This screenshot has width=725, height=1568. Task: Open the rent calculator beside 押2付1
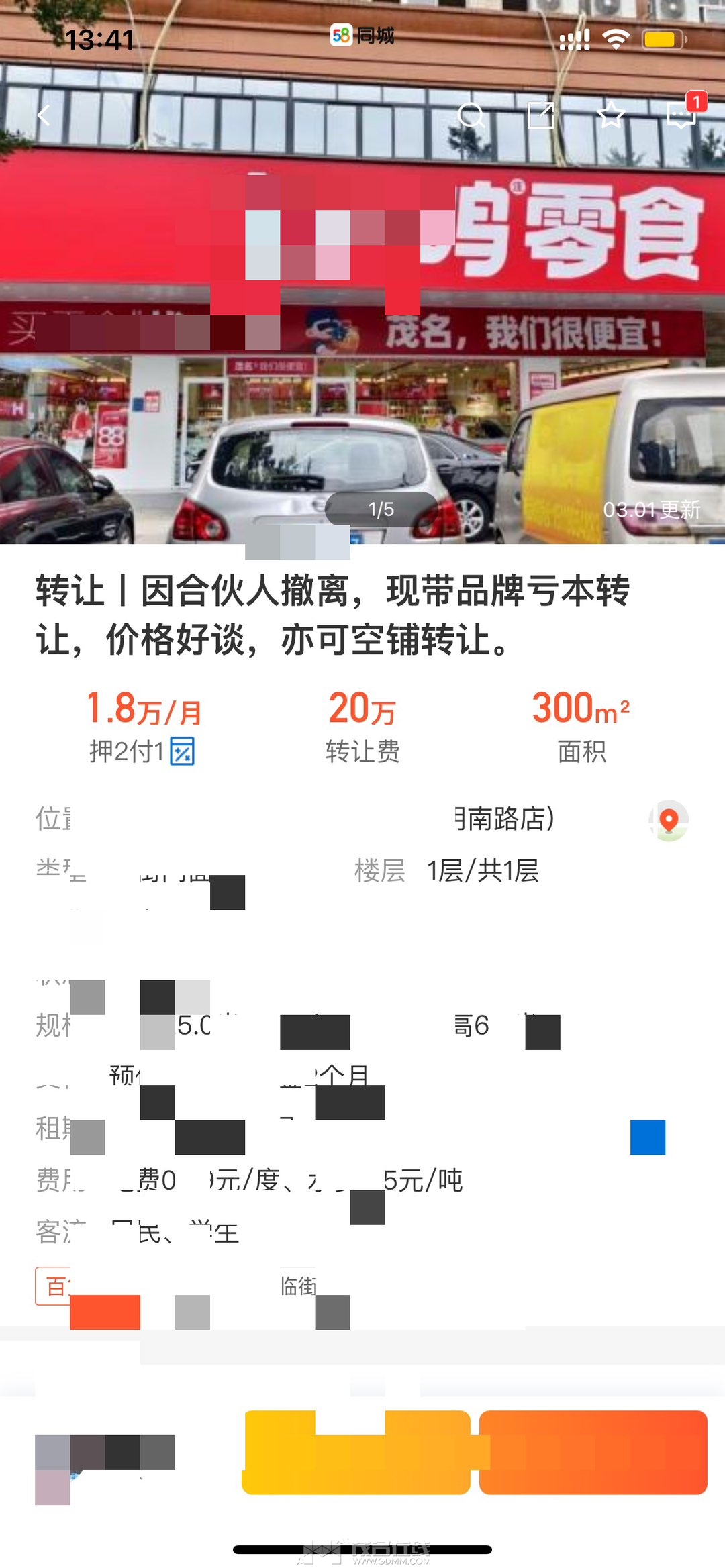pyautogui.click(x=182, y=751)
